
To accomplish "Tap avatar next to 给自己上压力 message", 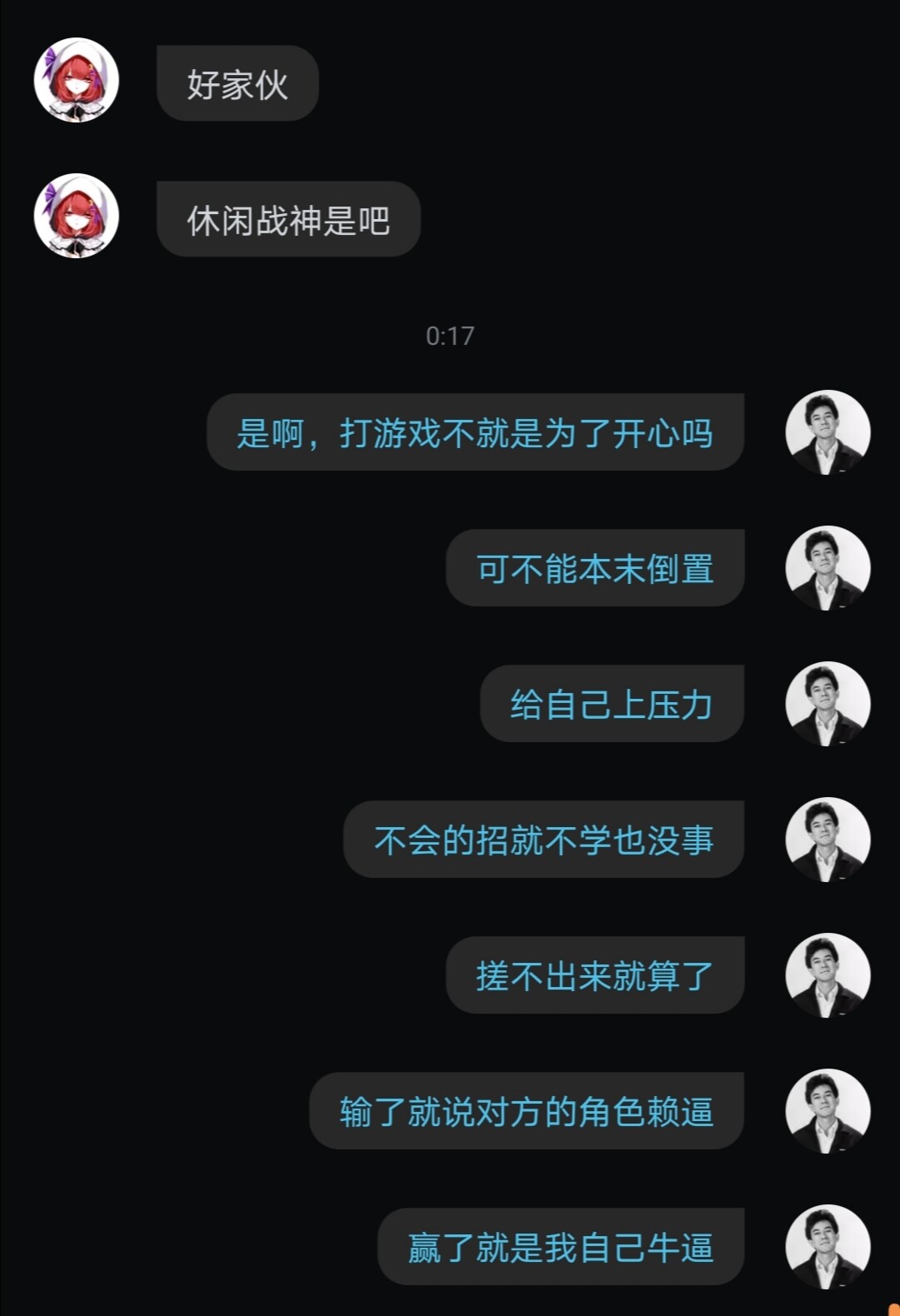I will (x=827, y=704).
